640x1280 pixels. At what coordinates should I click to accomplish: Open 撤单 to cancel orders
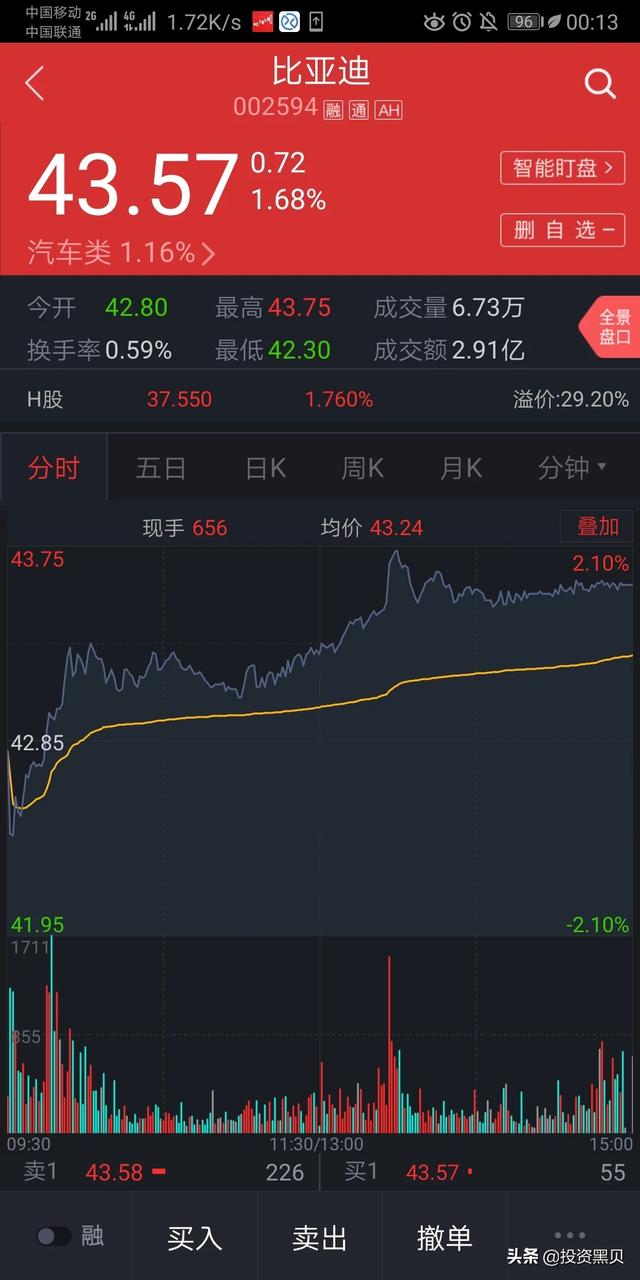coord(444,1238)
